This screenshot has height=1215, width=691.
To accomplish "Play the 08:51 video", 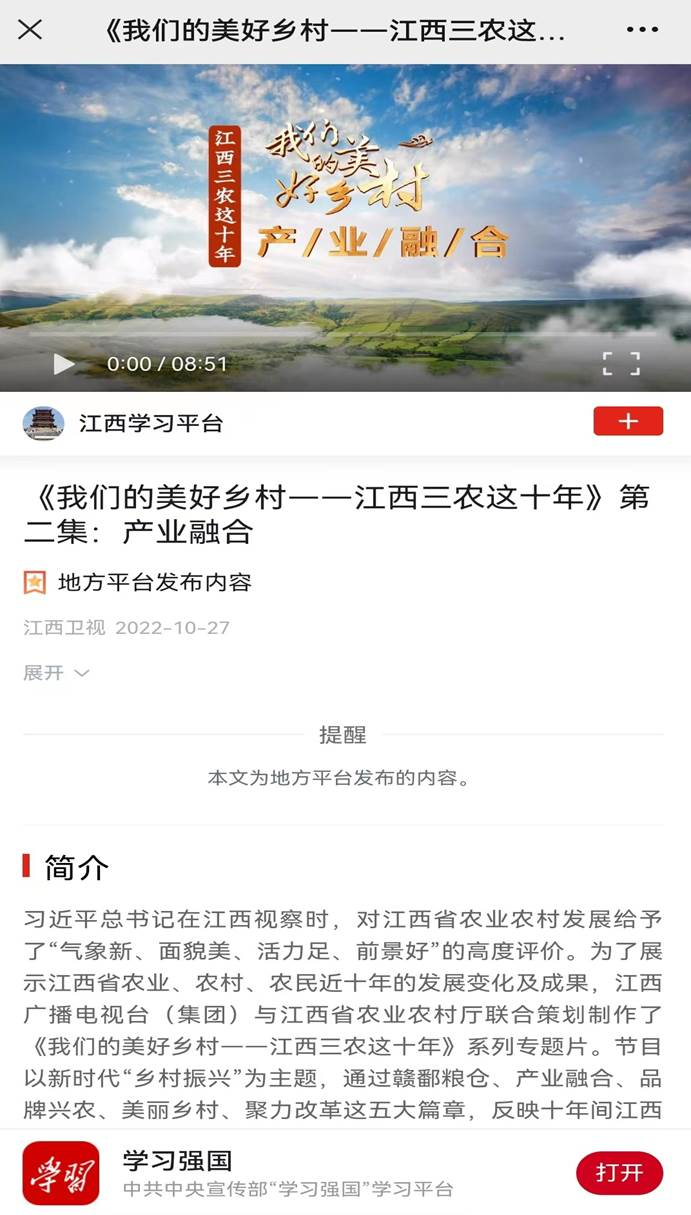I will (x=64, y=364).
